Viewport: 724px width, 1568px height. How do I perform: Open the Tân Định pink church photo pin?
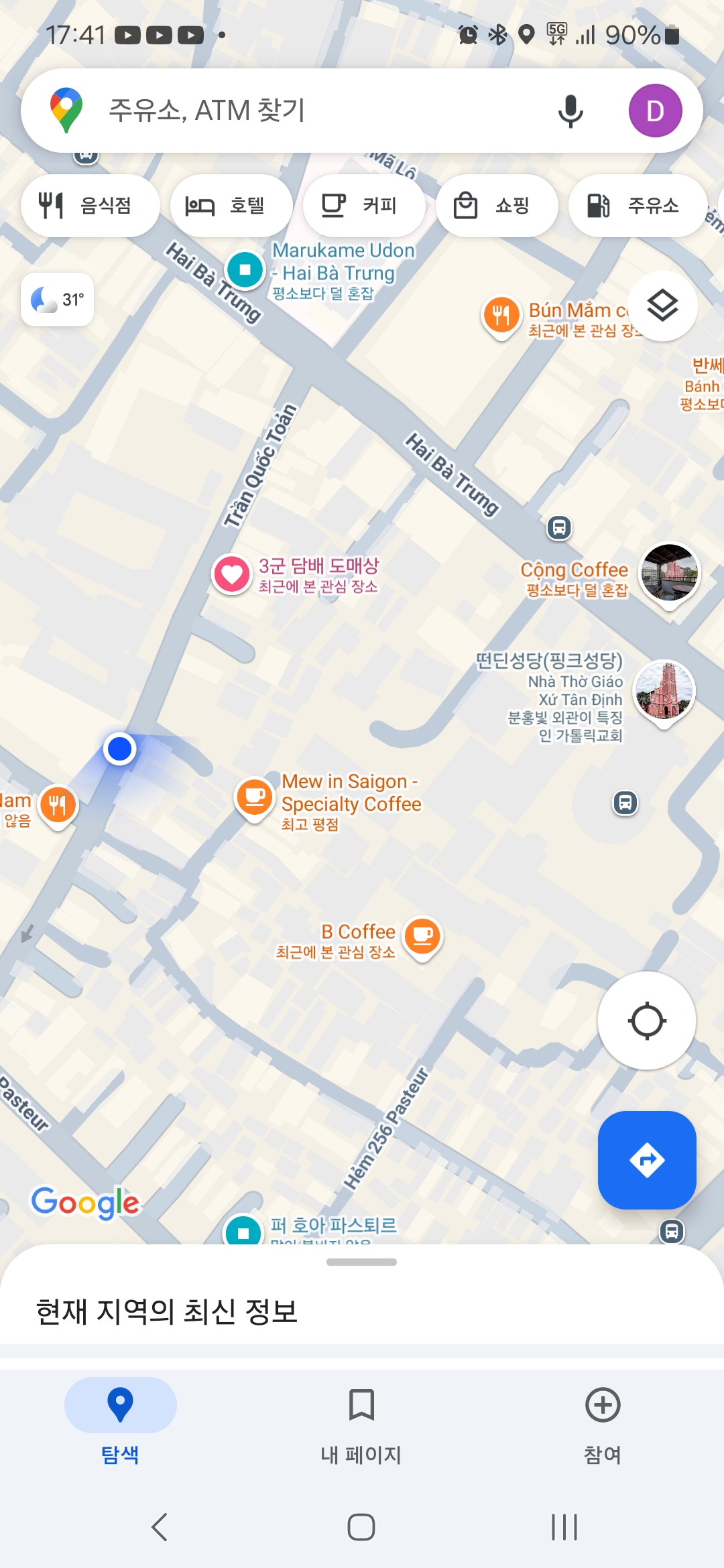click(x=664, y=690)
